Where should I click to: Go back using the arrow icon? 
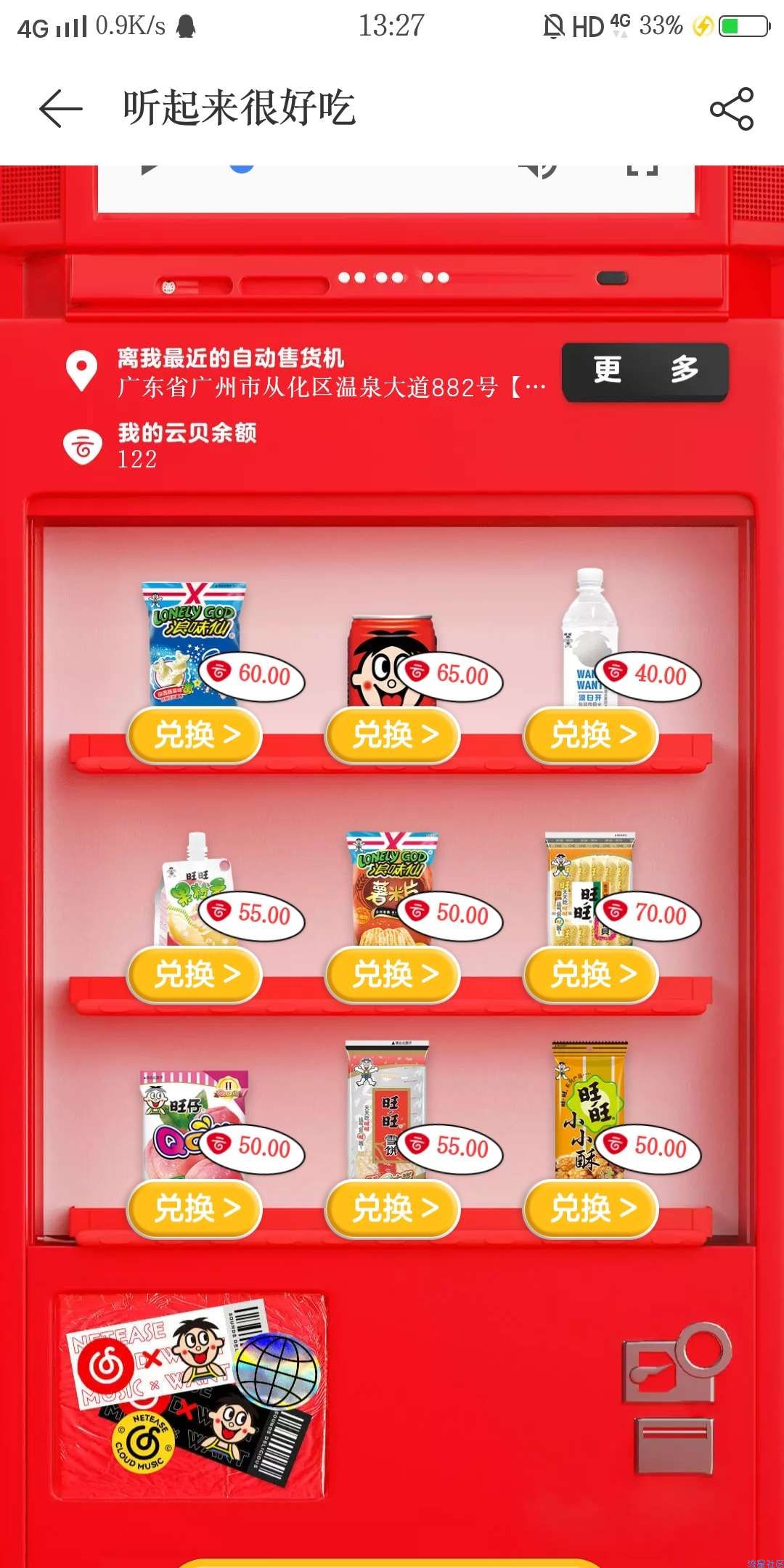tap(61, 109)
